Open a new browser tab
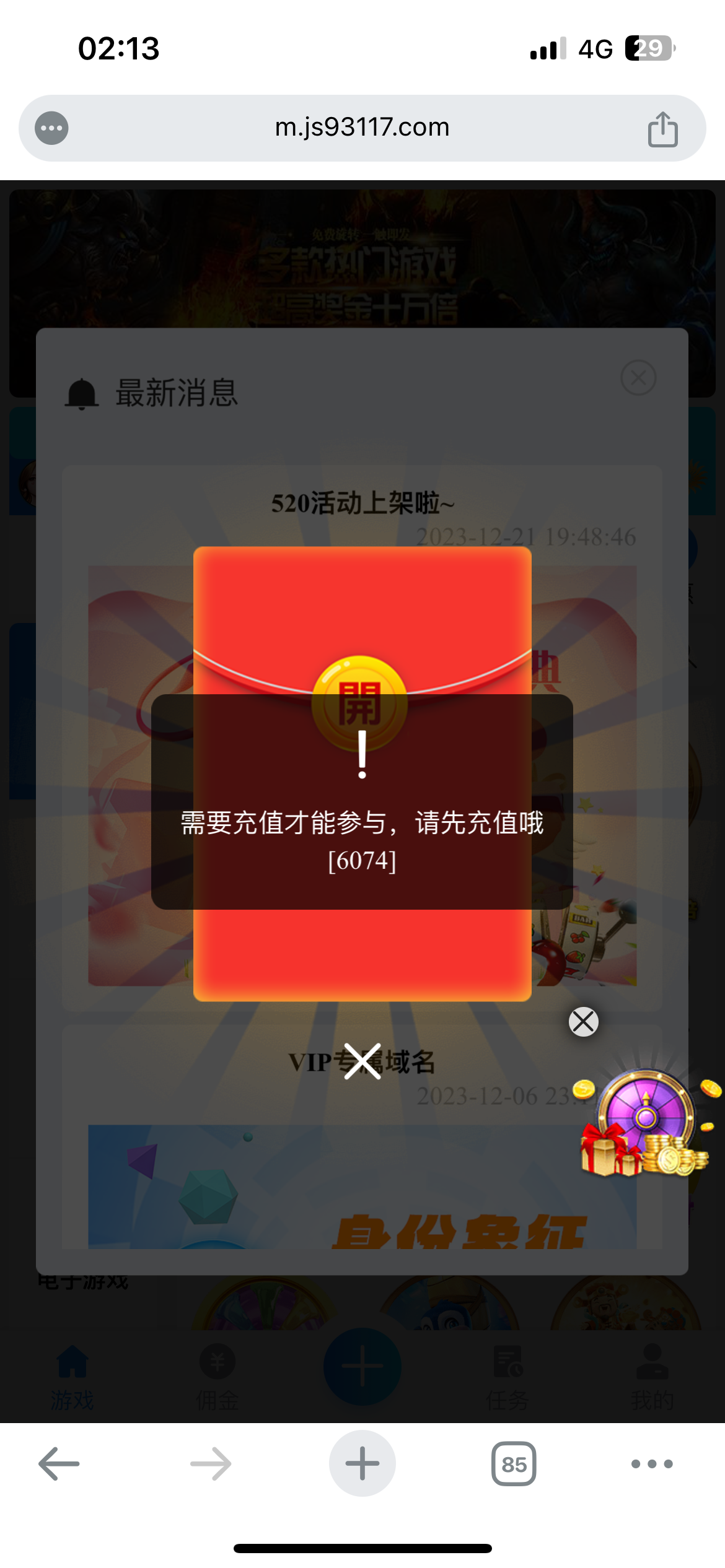Viewport: 725px width, 1568px height. coord(362,1464)
